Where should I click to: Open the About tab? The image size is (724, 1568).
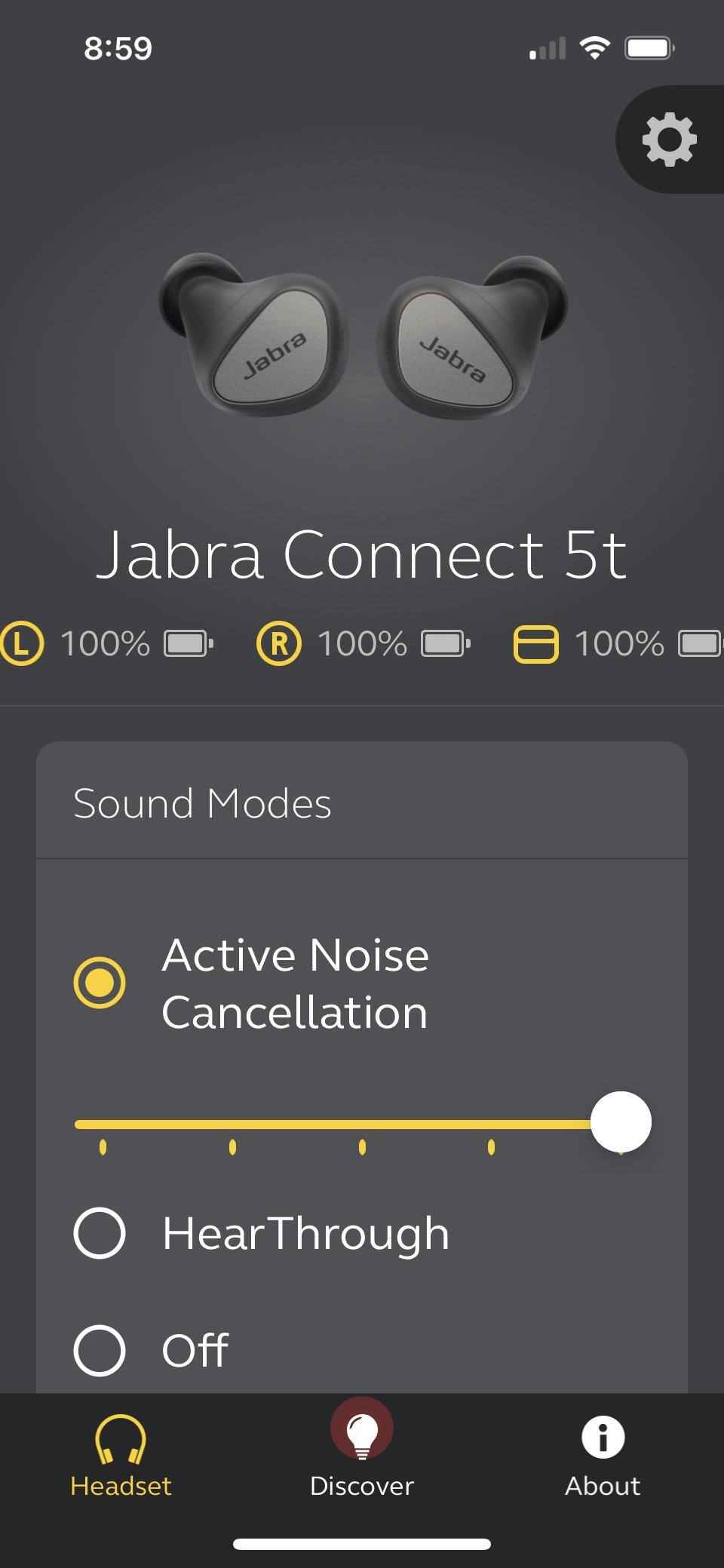[x=603, y=1456]
